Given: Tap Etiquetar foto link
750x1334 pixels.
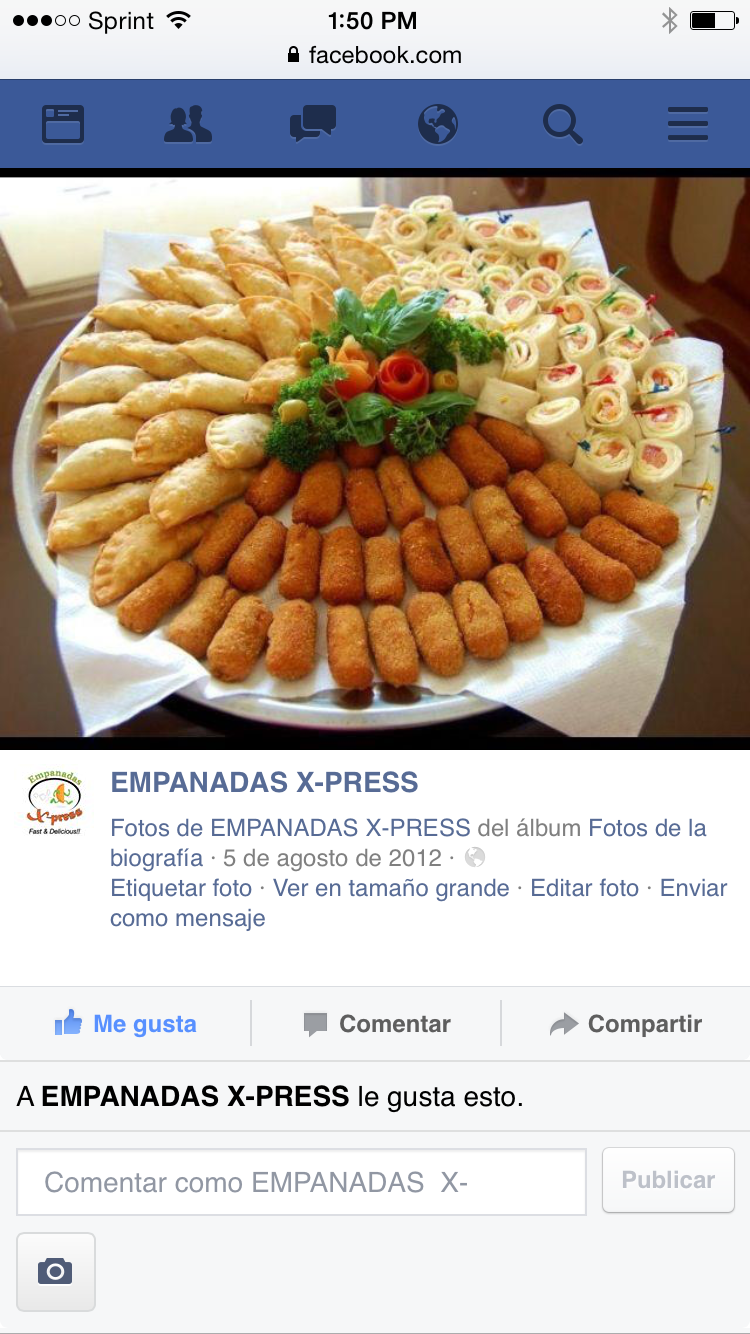Looking at the screenshot, I should [x=181, y=888].
